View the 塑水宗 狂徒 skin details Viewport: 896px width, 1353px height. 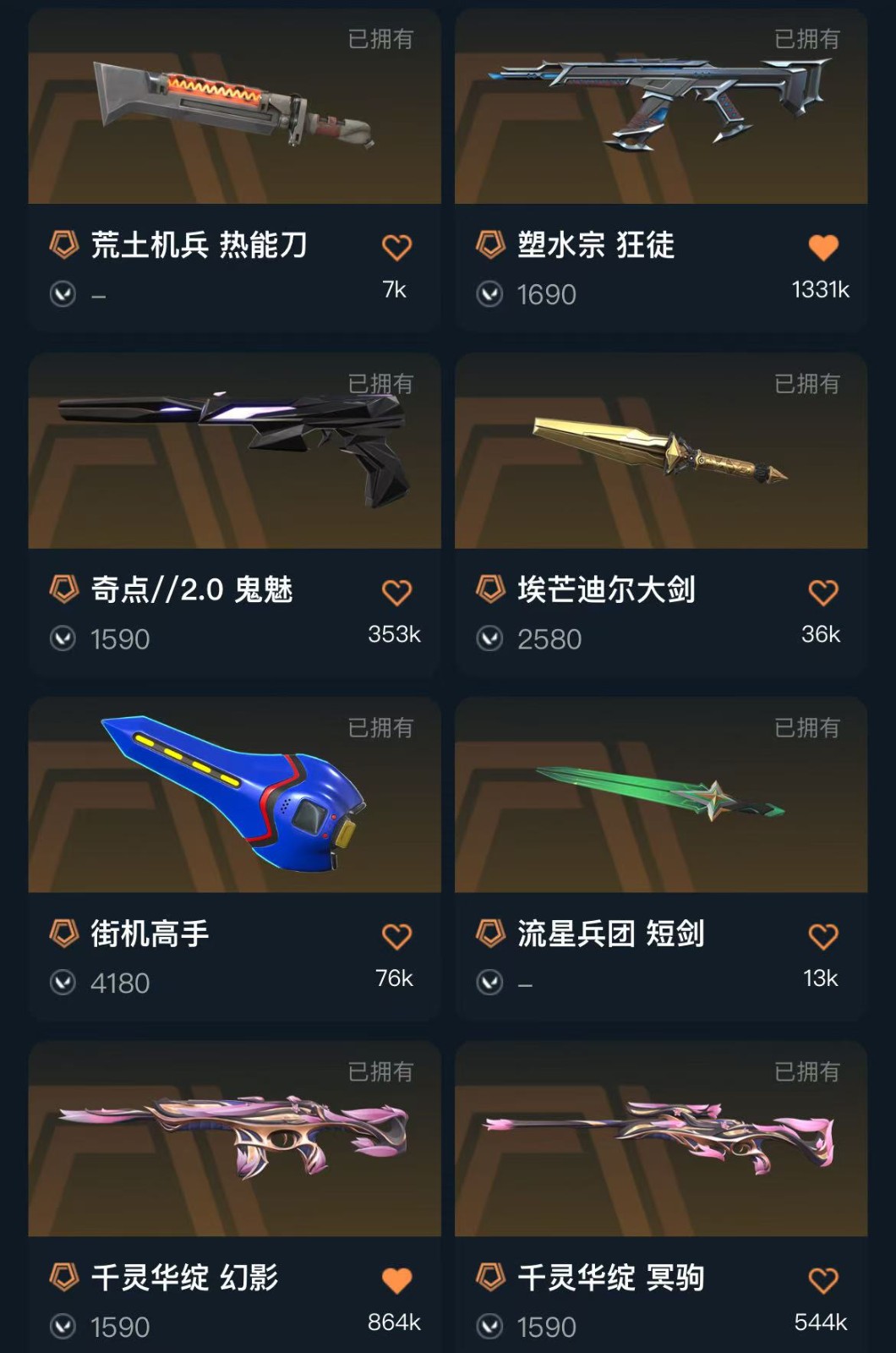(x=661, y=110)
